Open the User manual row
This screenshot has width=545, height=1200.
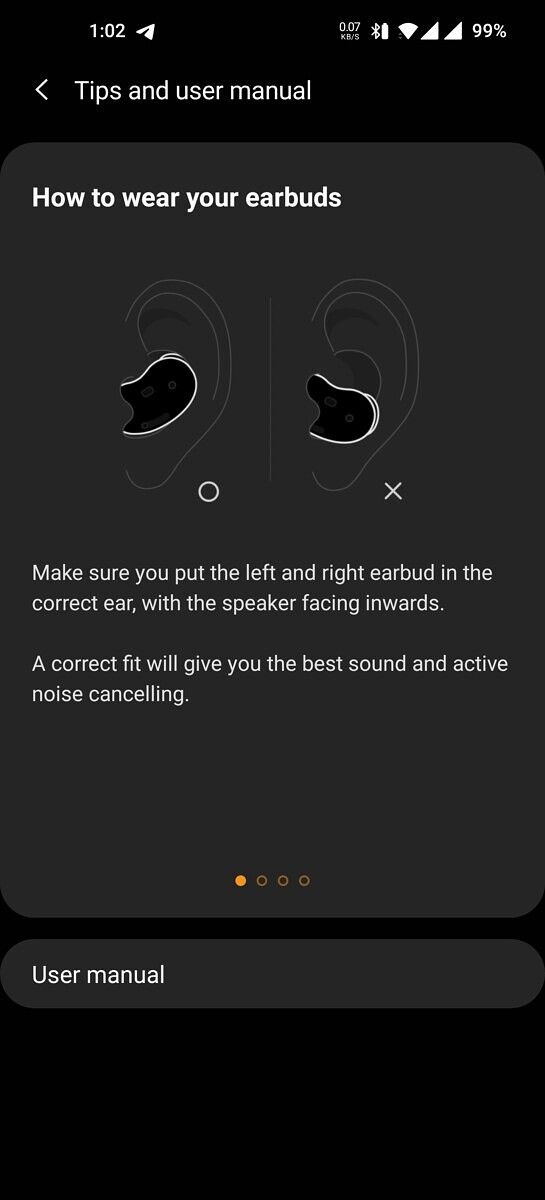(272, 974)
